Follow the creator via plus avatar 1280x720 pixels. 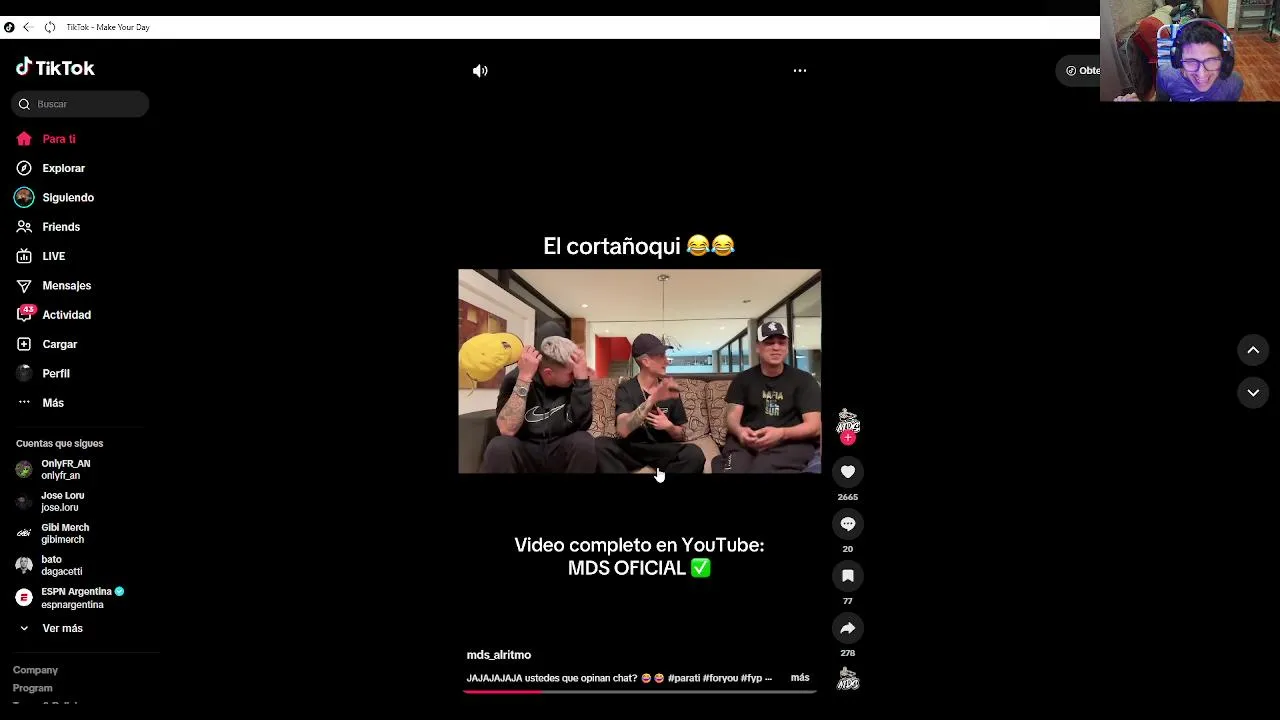[x=848, y=438]
